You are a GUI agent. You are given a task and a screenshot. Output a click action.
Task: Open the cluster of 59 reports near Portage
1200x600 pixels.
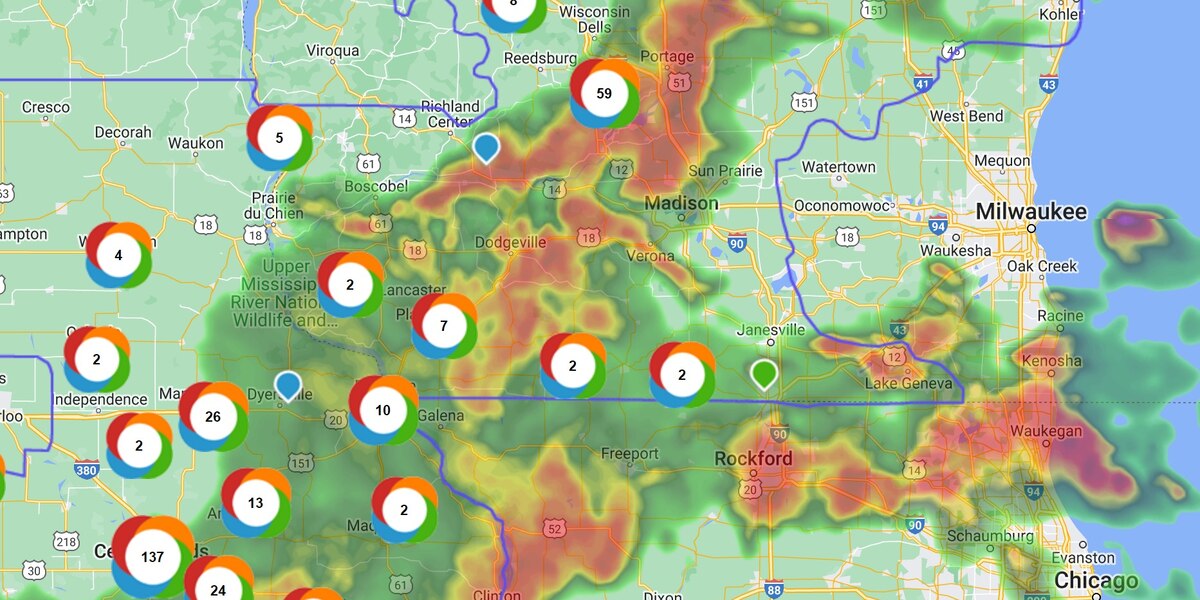coord(604,94)
